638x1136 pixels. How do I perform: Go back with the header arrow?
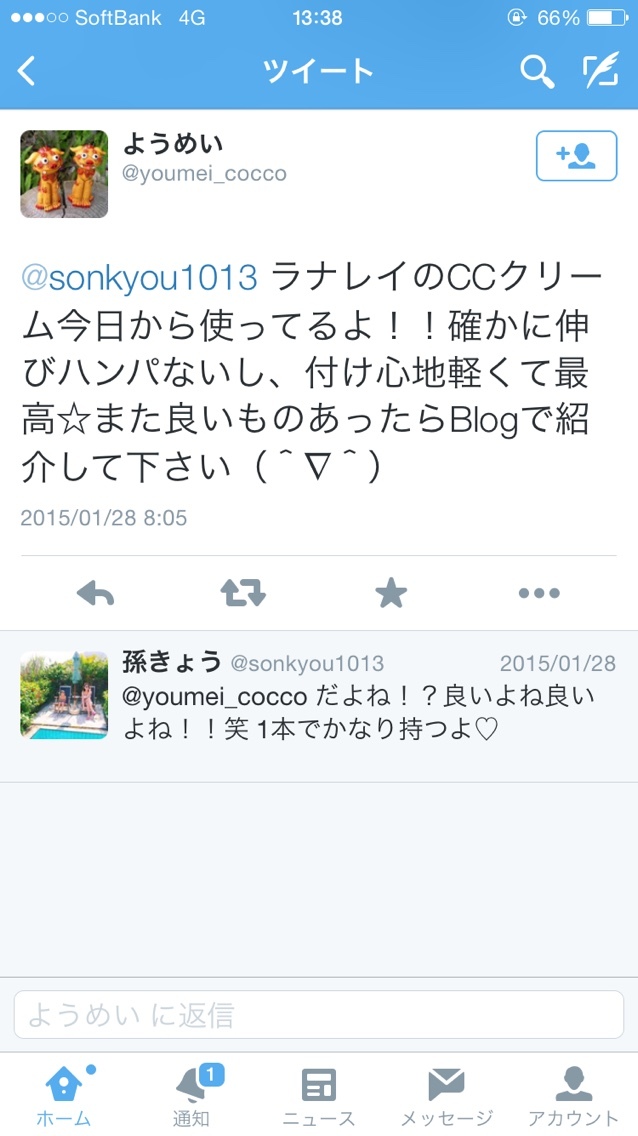tap(27, 71)
